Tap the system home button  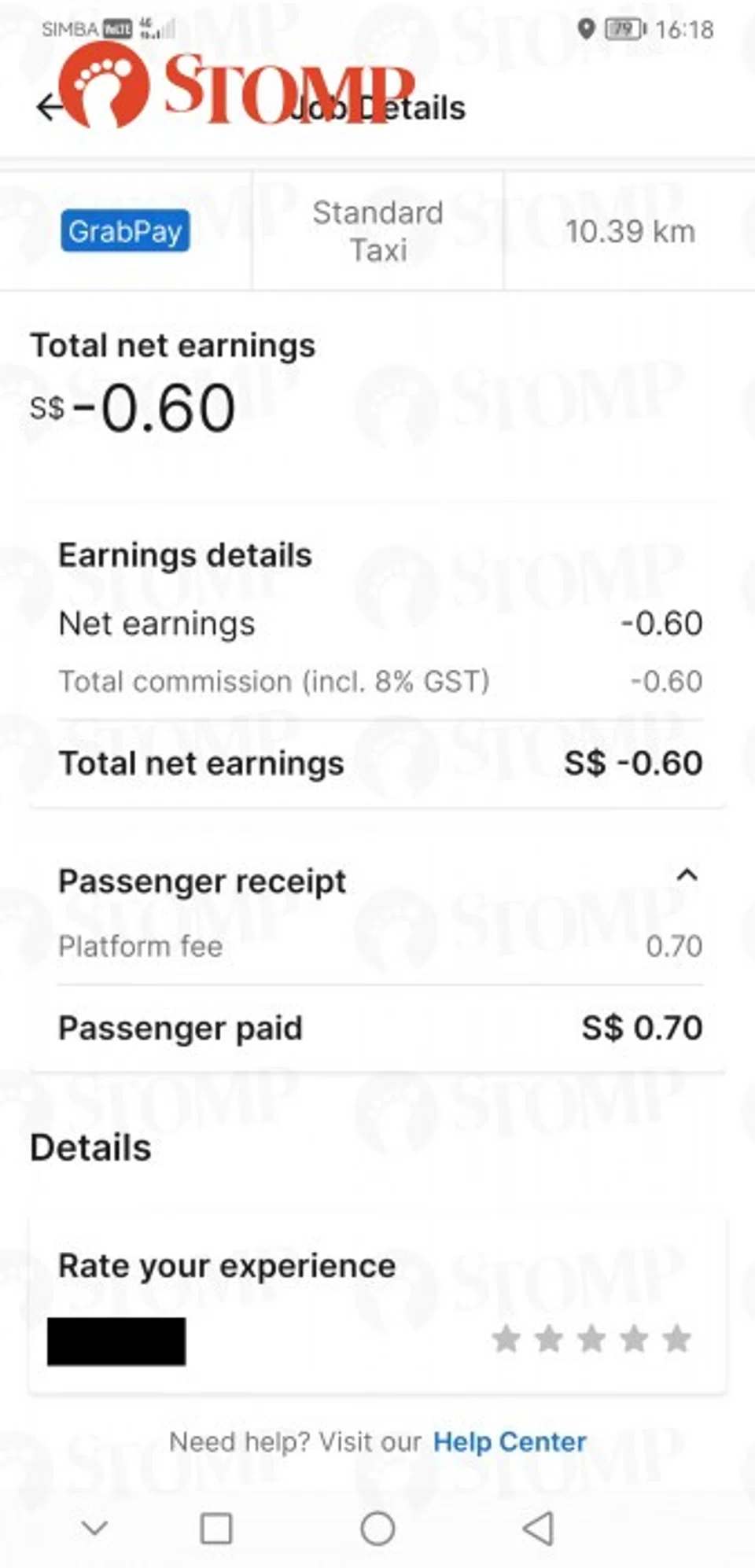point(377,1529)
